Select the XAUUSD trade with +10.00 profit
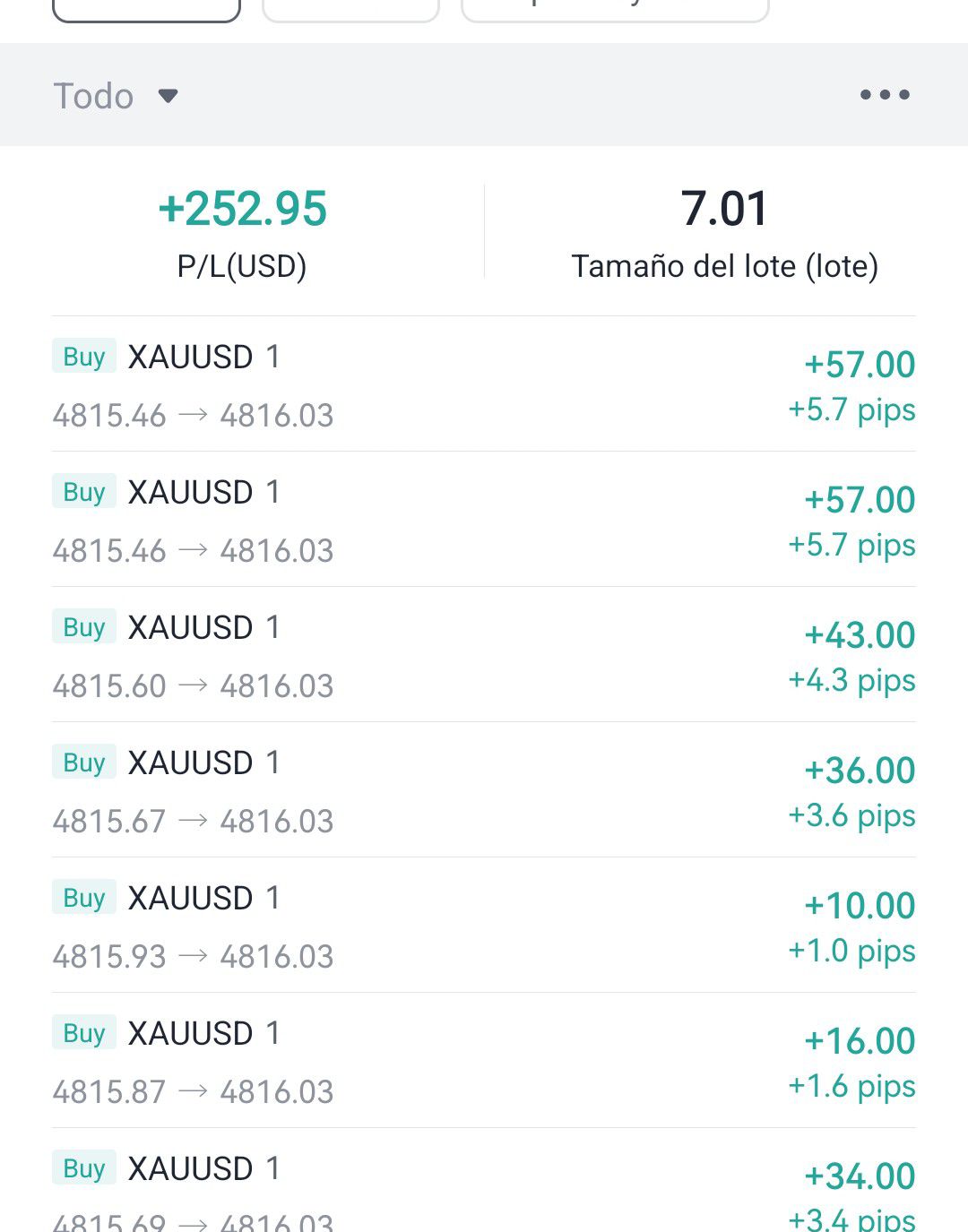The height and width of the screenshot is (1232, 968). [484, 926]
